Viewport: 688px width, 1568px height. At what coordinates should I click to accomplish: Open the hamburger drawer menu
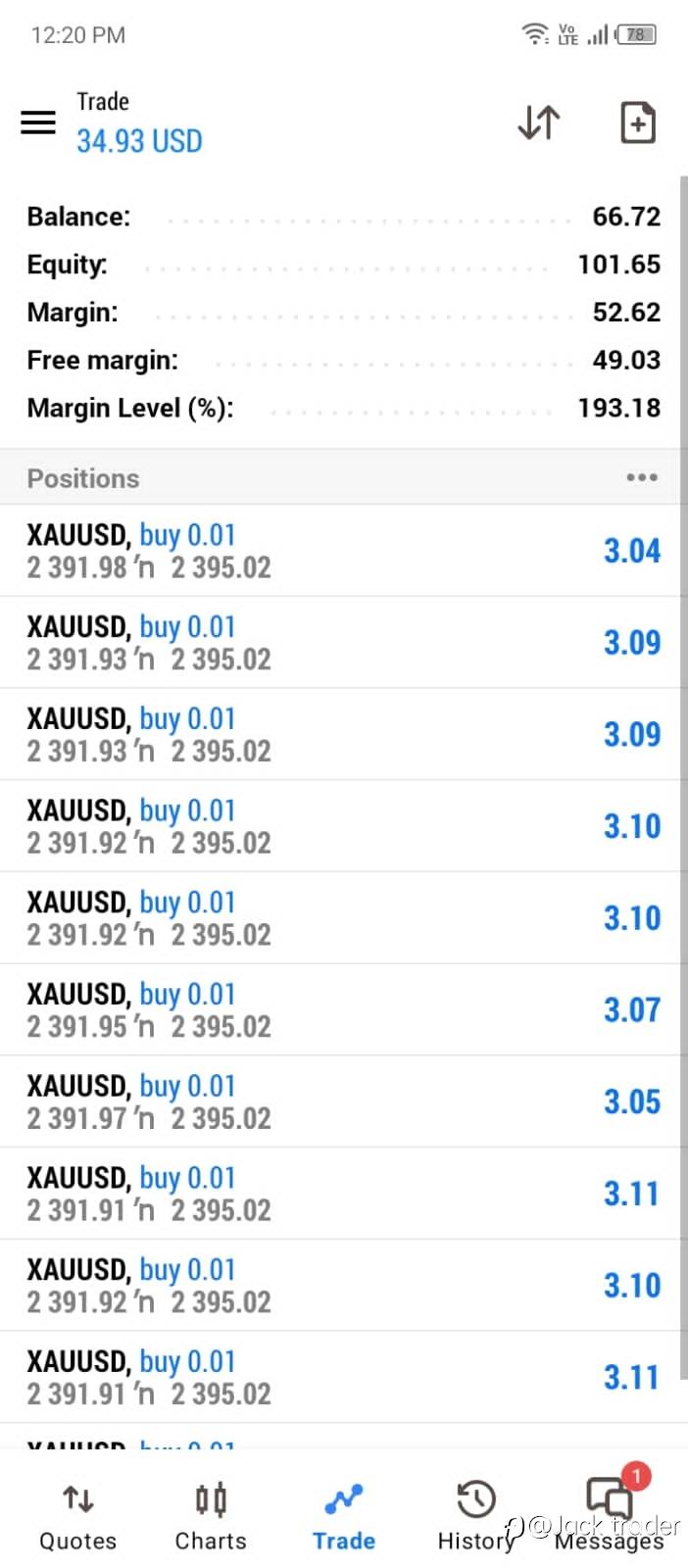[38, 122]
